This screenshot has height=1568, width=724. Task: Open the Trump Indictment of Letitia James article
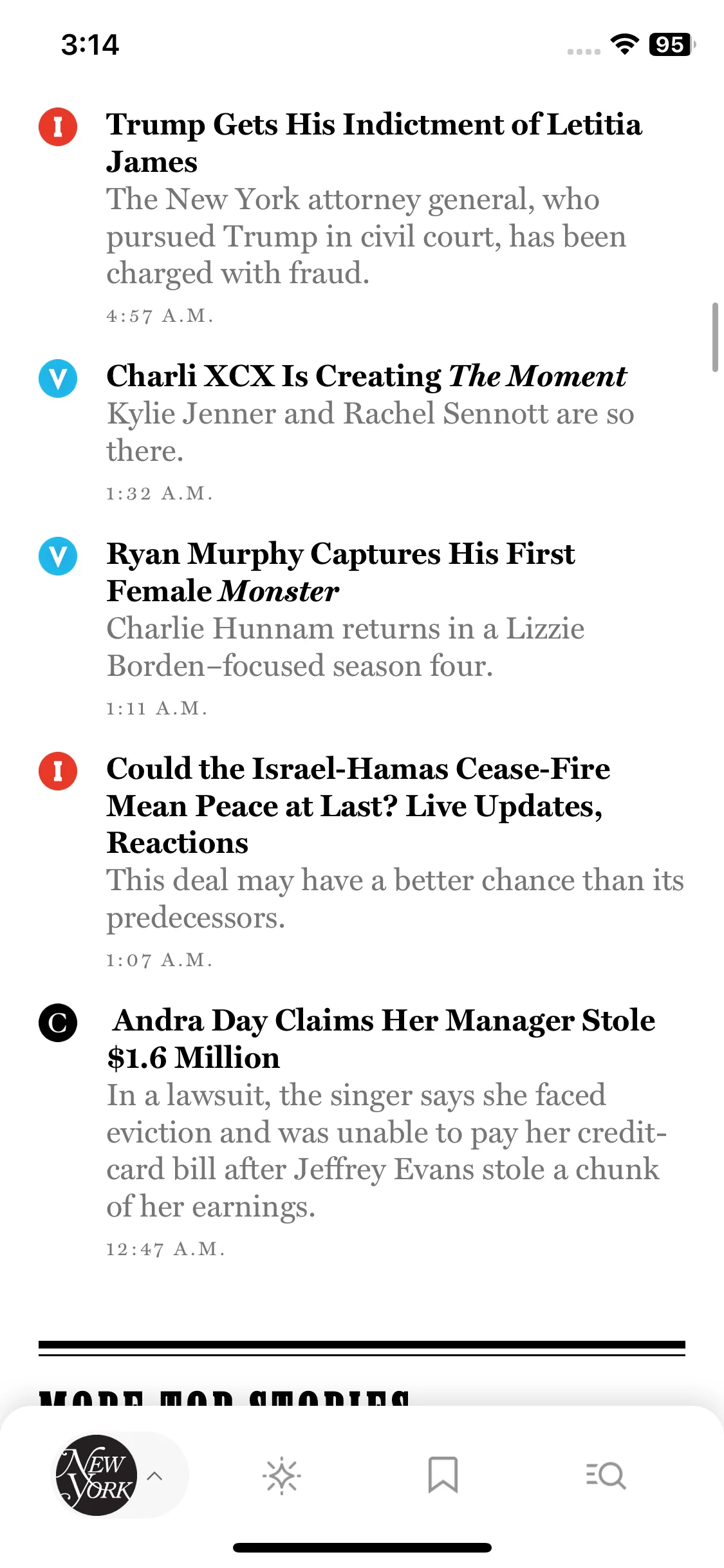click(x=373, y=142)
